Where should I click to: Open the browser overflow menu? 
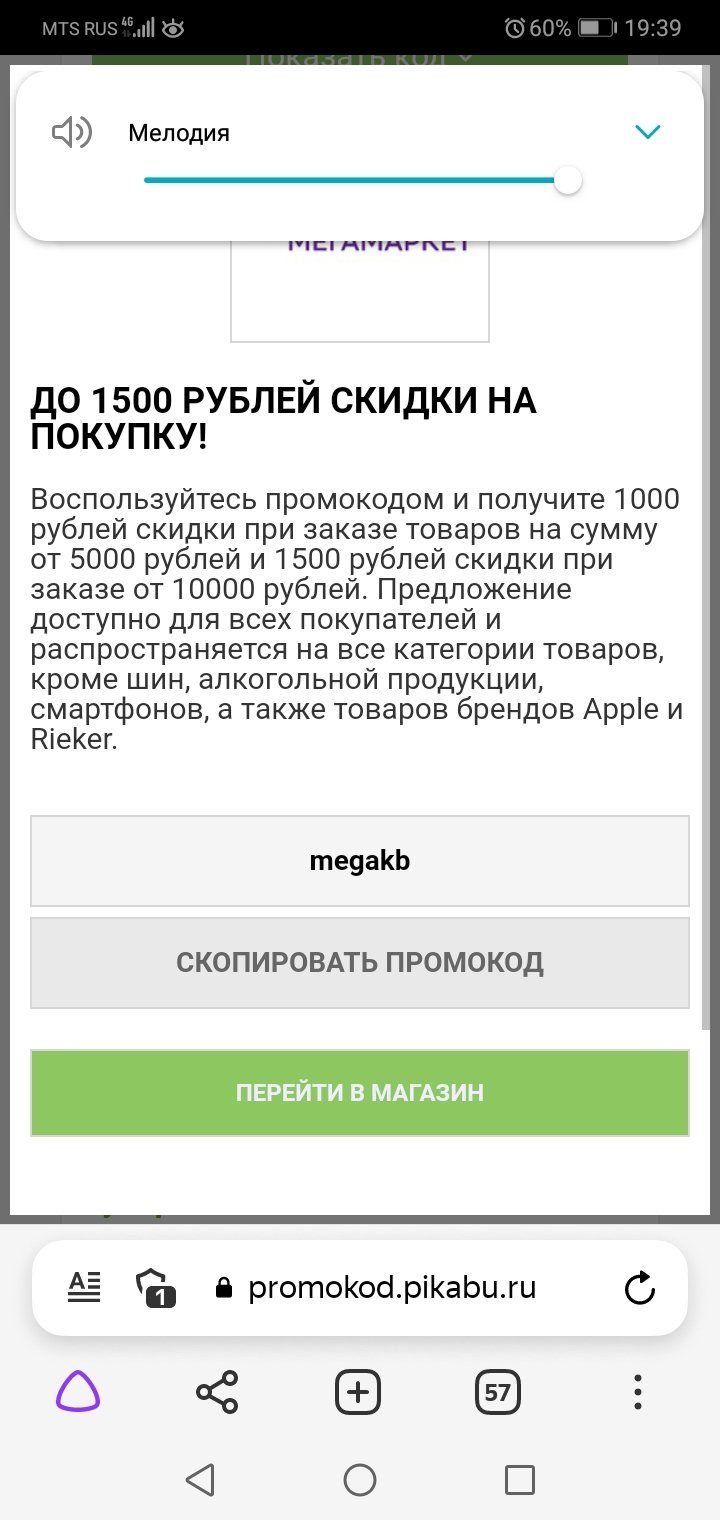pos(638,1392)
